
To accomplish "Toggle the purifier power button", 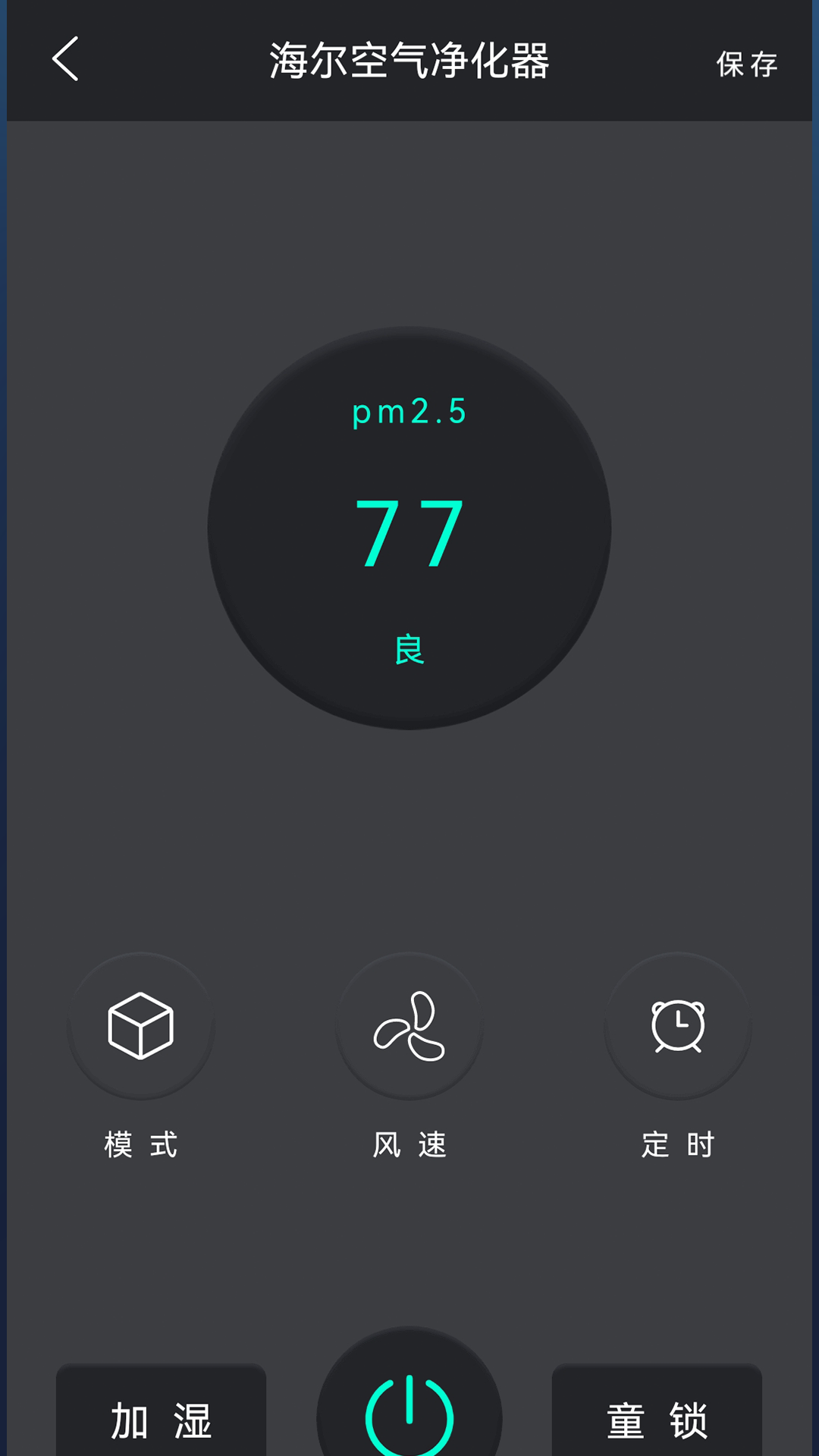I will pos(409,1412).
